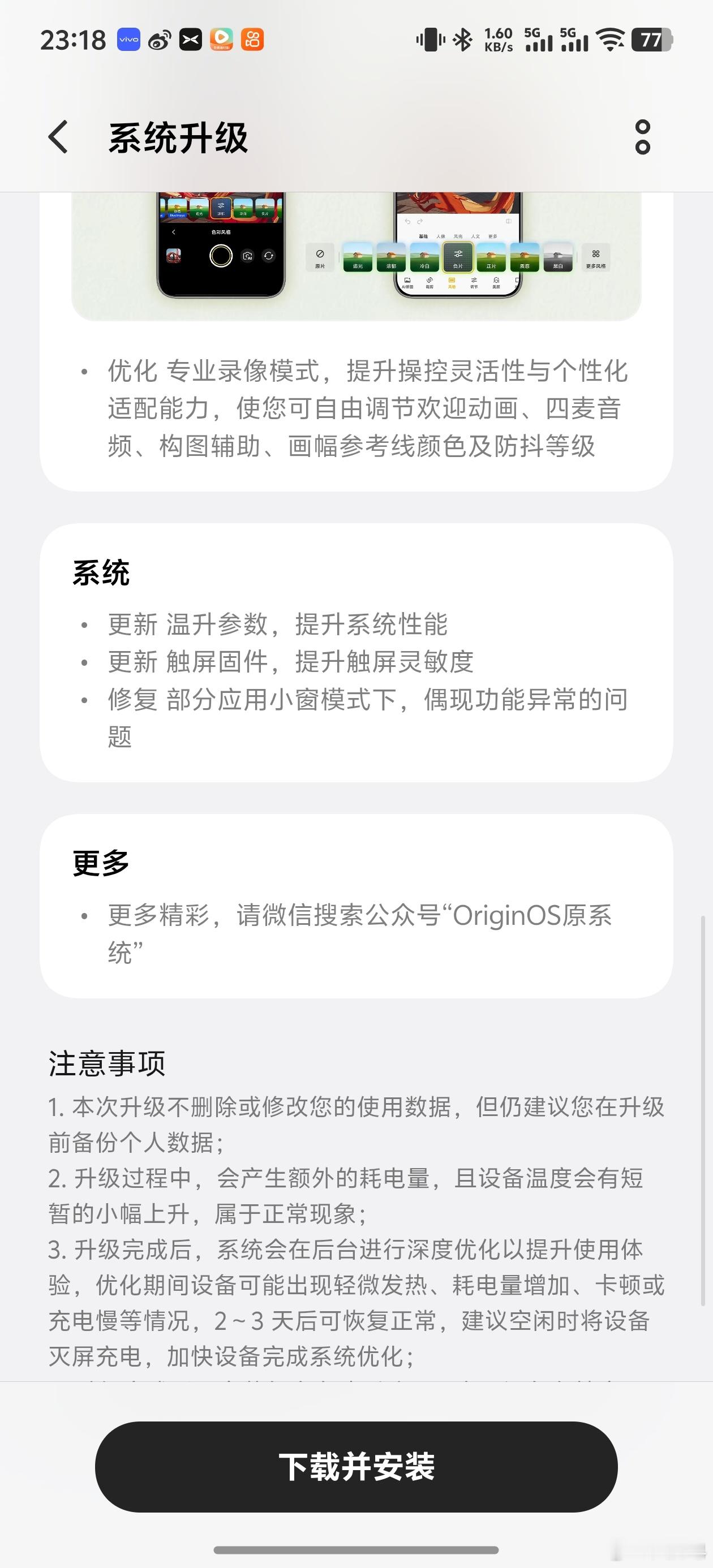Toggle the 风格 tab highlight in editor
The height and width of the screenshot is (1568, 713).
pyautogui.click(x=451, y=283)
